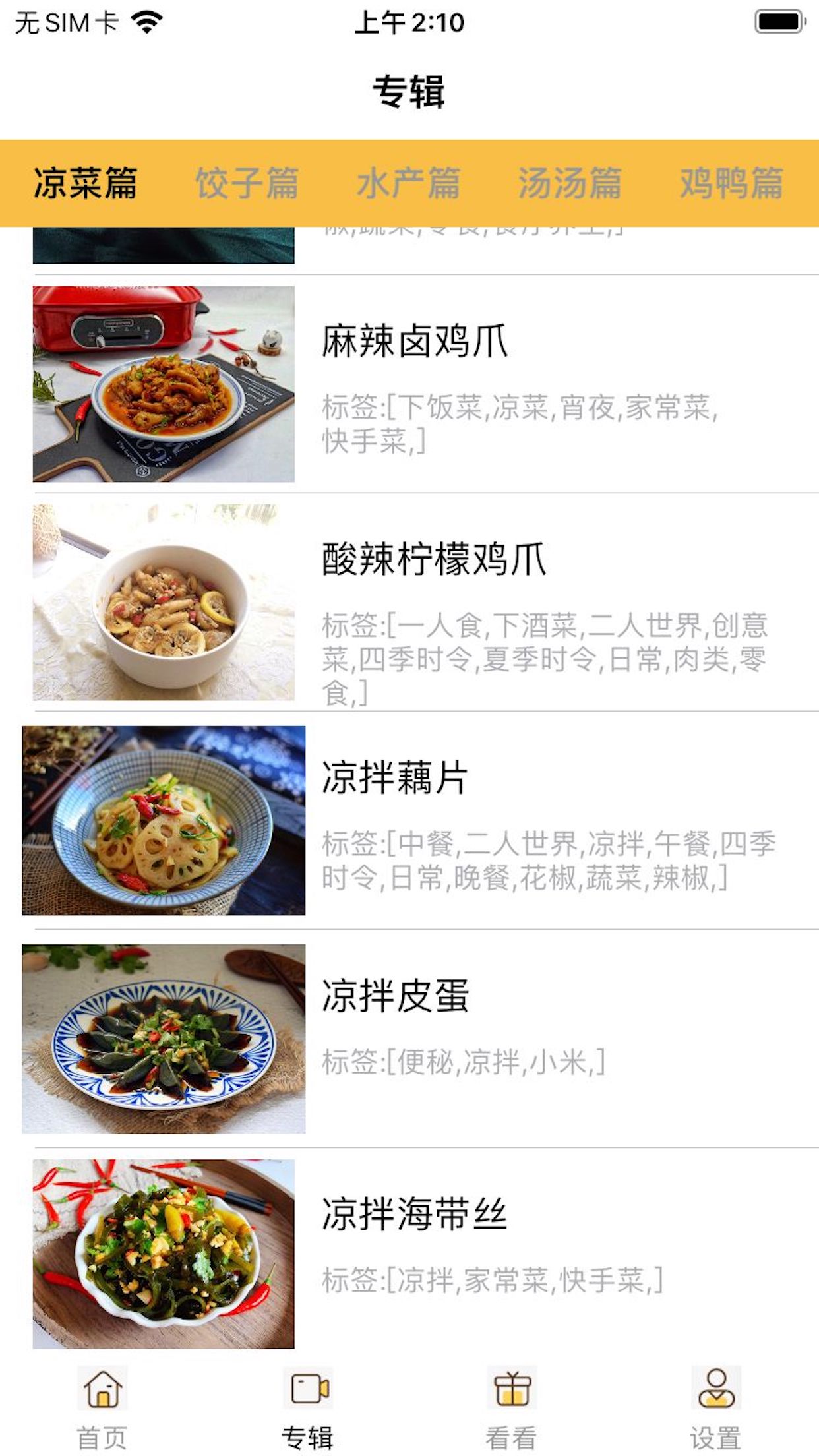Screen dimensions: 819x1456
Task: Select the 水产篇 category tab
Action: (x=408, y=183)
